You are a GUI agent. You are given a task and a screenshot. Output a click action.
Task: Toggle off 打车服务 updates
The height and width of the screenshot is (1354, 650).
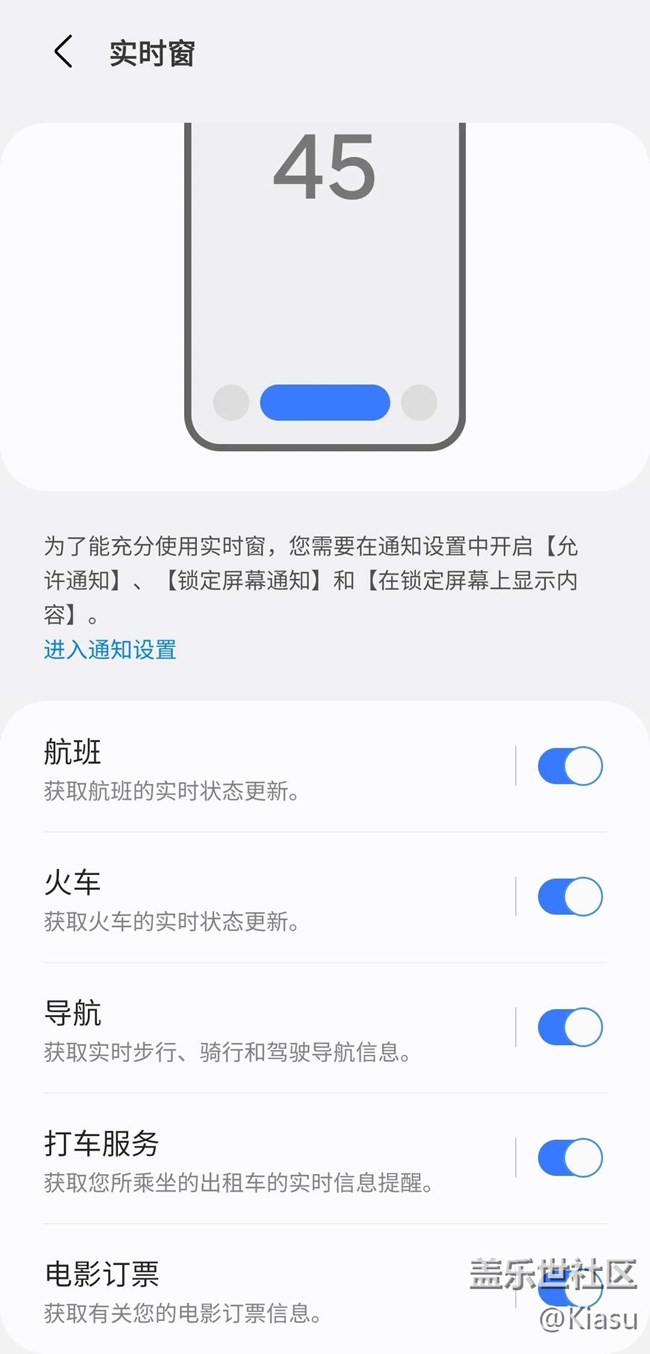pos(570,1158)
